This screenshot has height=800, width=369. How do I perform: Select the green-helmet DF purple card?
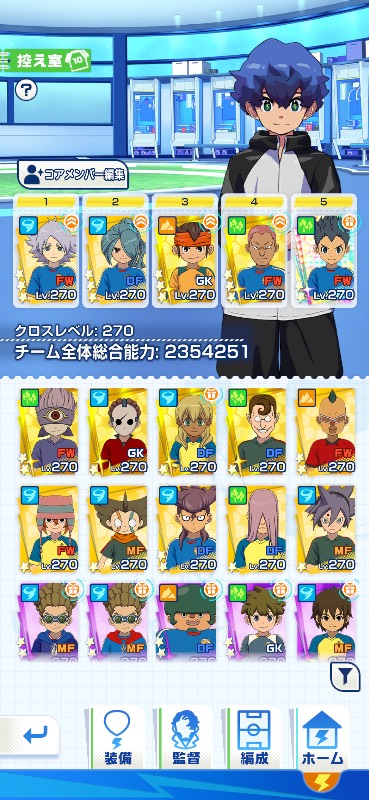tap(187, 622)
